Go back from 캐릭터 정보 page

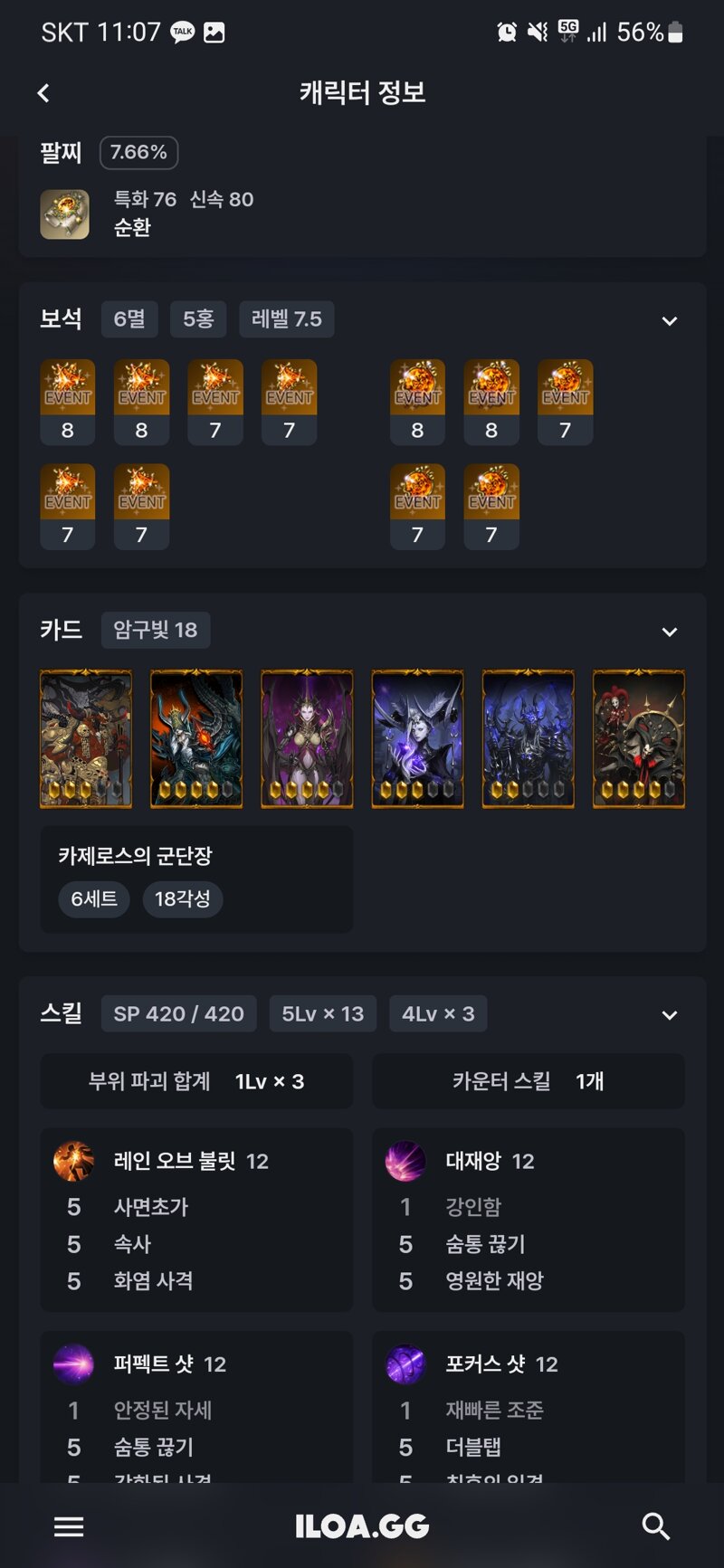[43, 93]
